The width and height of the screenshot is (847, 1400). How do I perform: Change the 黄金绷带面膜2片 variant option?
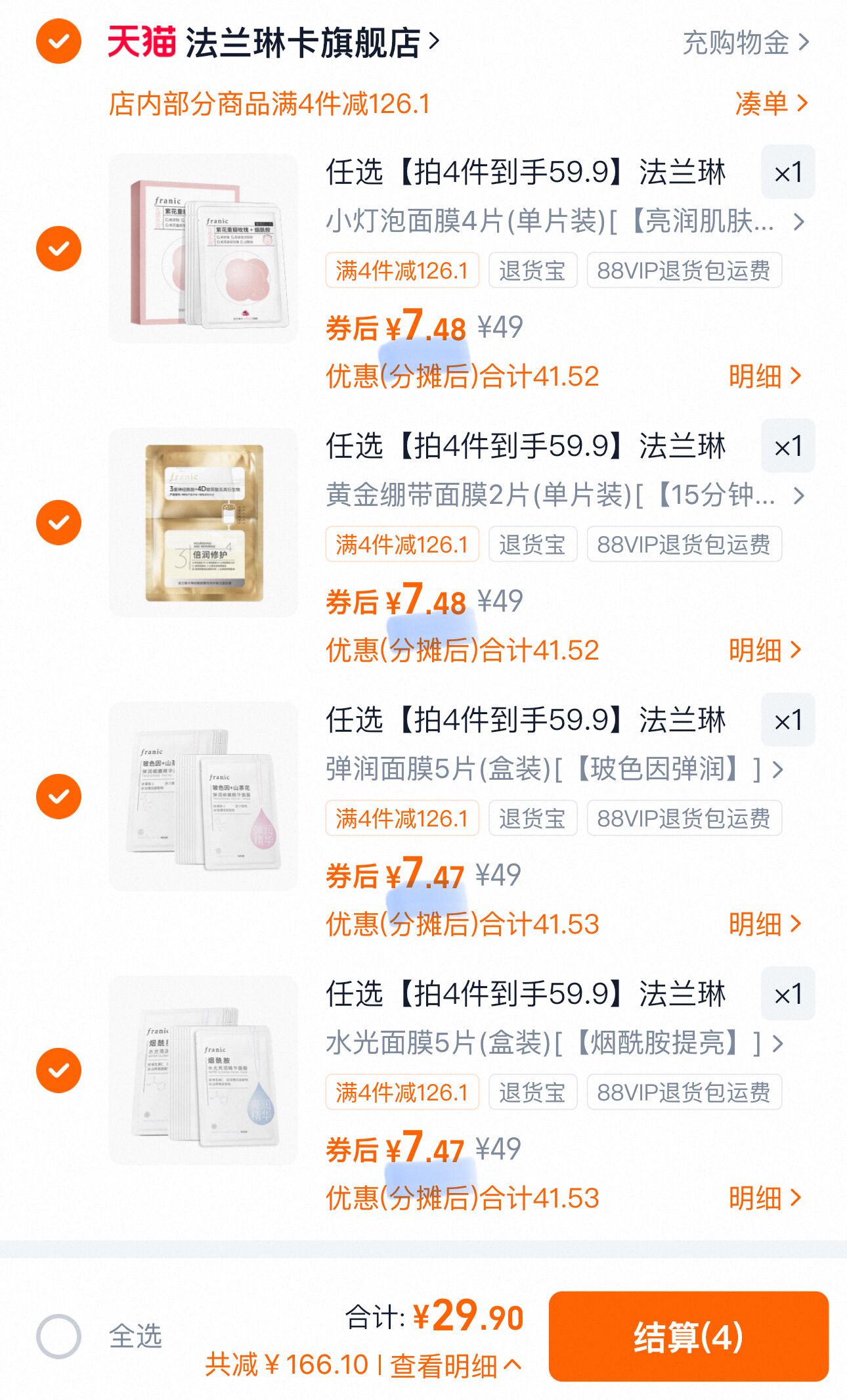[563, 495]
